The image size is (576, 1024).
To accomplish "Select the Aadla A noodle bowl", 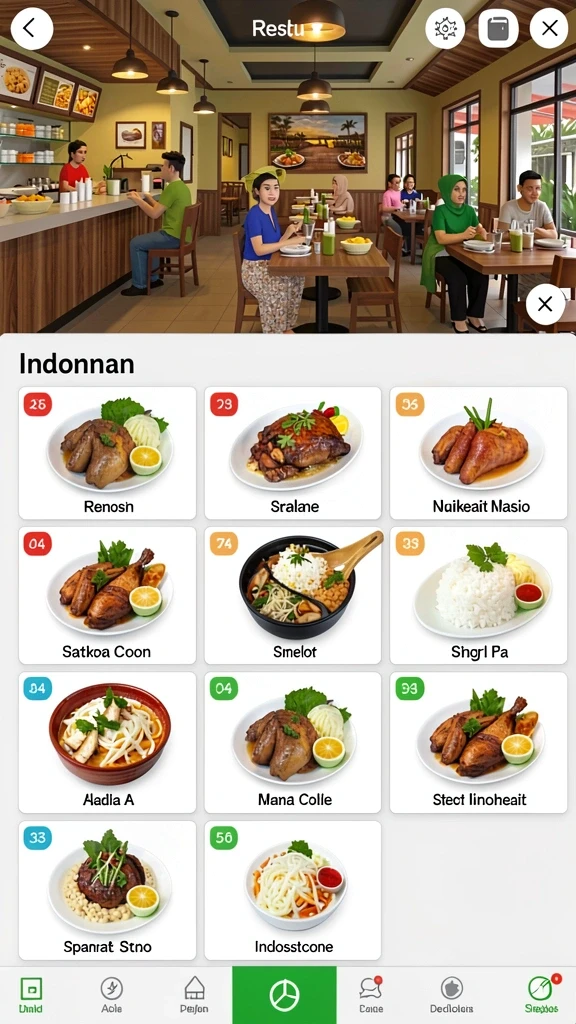I will click(107, 743).
